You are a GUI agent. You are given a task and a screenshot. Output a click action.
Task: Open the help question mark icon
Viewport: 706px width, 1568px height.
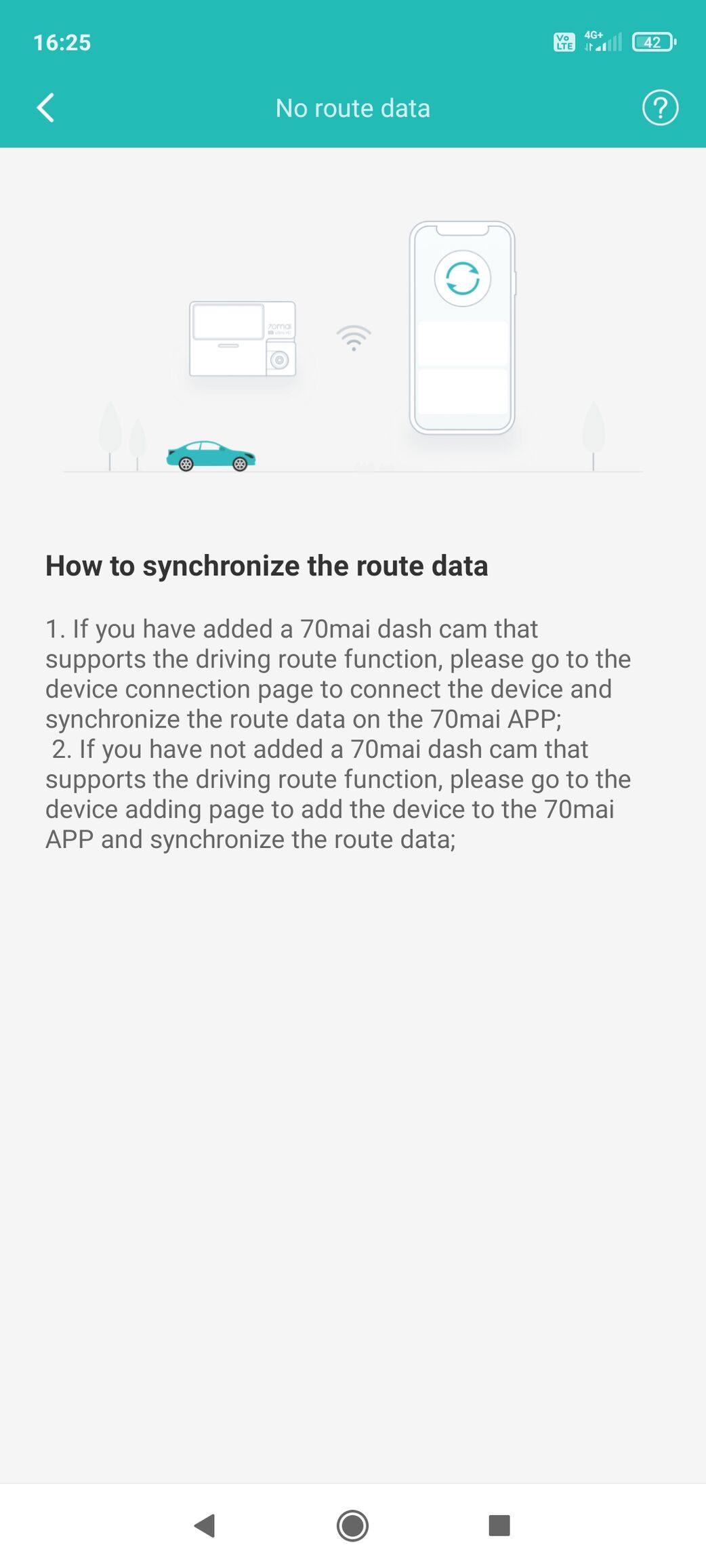(660, 108)
